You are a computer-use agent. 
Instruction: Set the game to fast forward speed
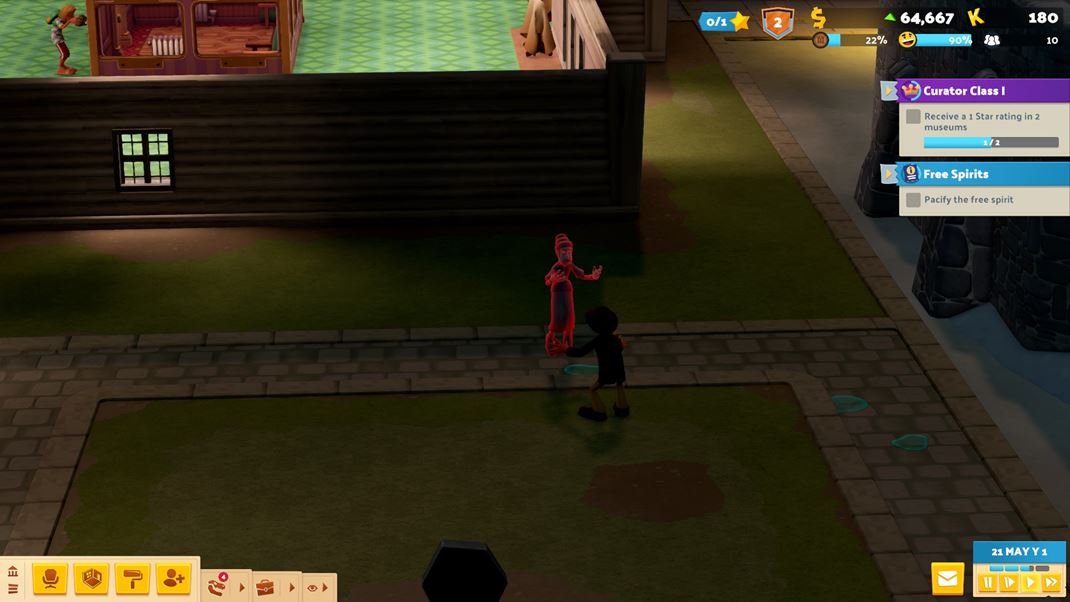[x=1051, y=582]
